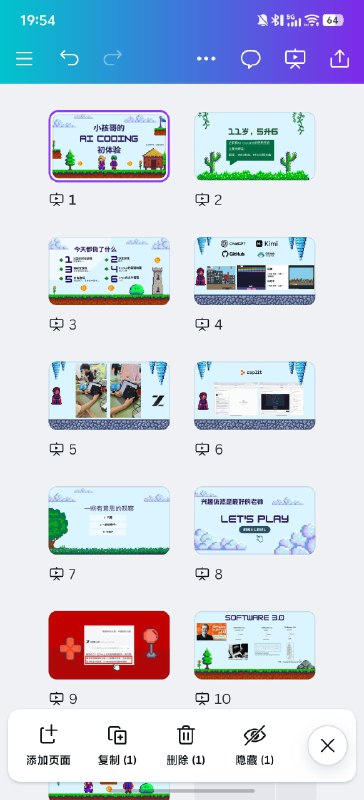Duplicate the selected page with 复制
The image size is (364, 800).
tap(117, 745)
